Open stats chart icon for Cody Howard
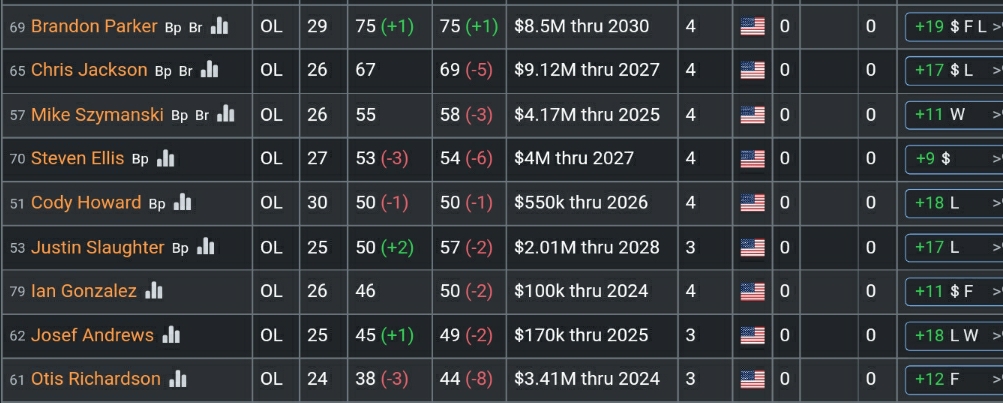 182,202
